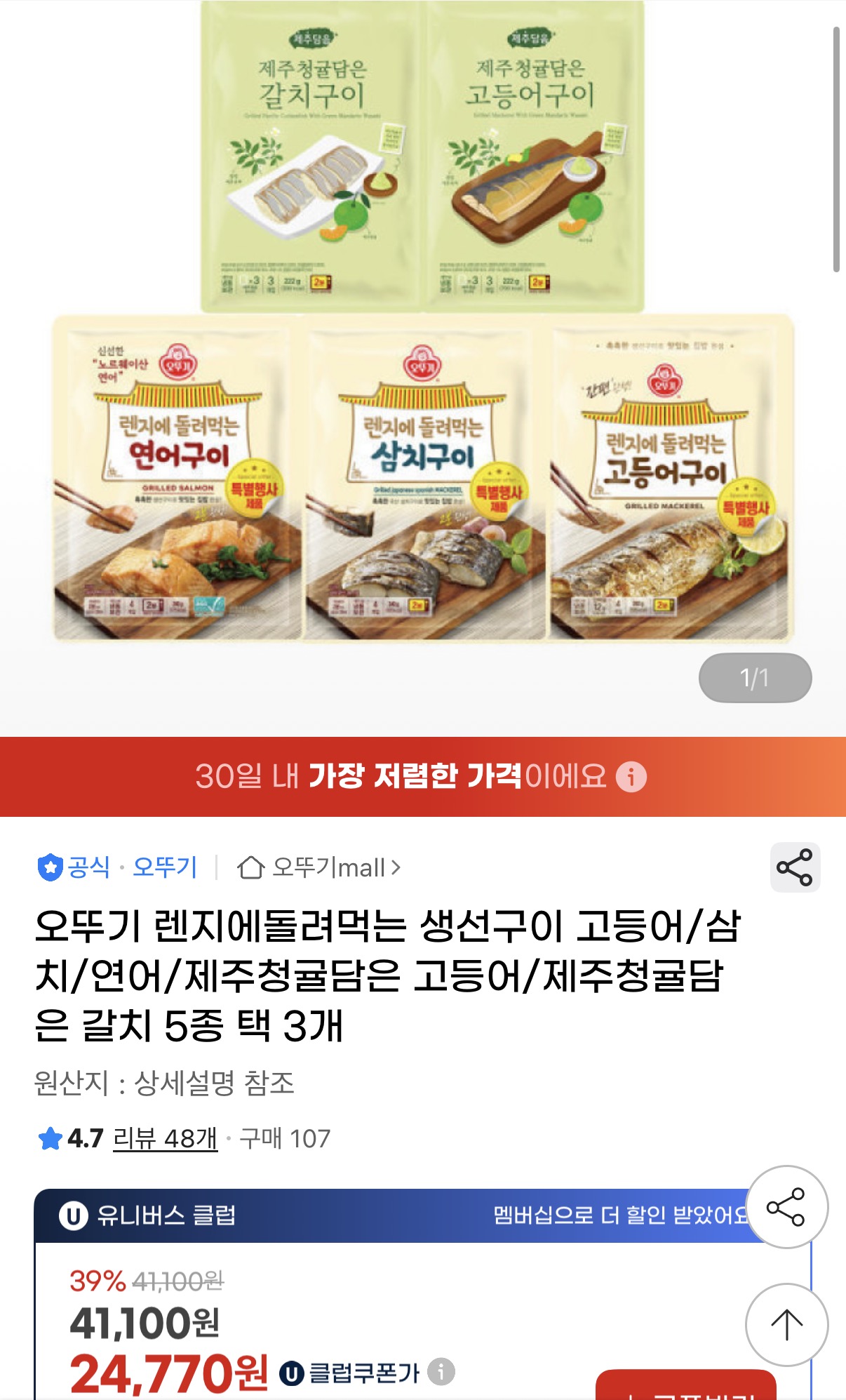This screenshot has width=846, height=1400.
Task: View club coupon price info icon
Action: click(x=441, y=1371)
